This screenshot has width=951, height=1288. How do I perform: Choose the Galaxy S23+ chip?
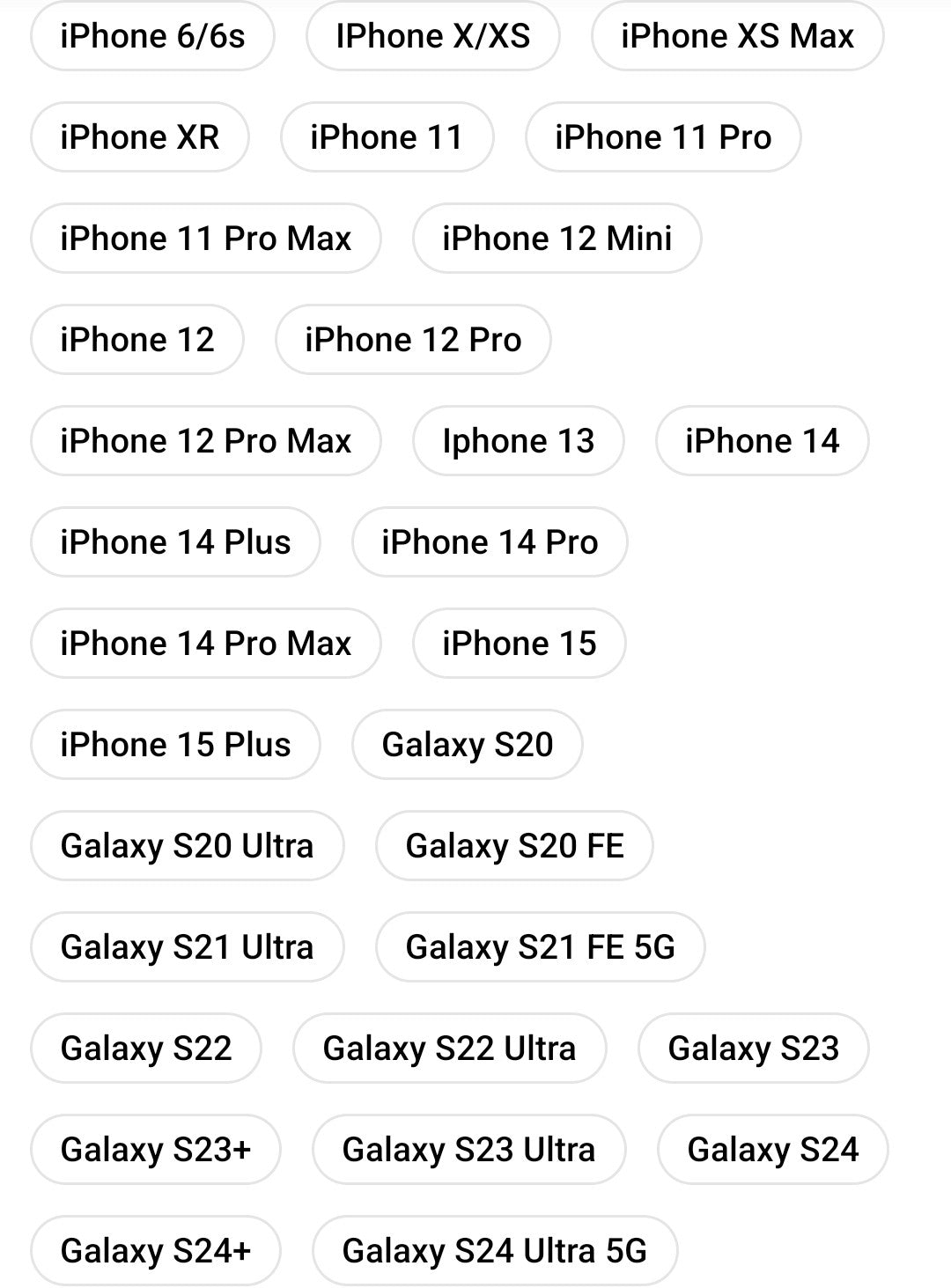(156, 1150)
